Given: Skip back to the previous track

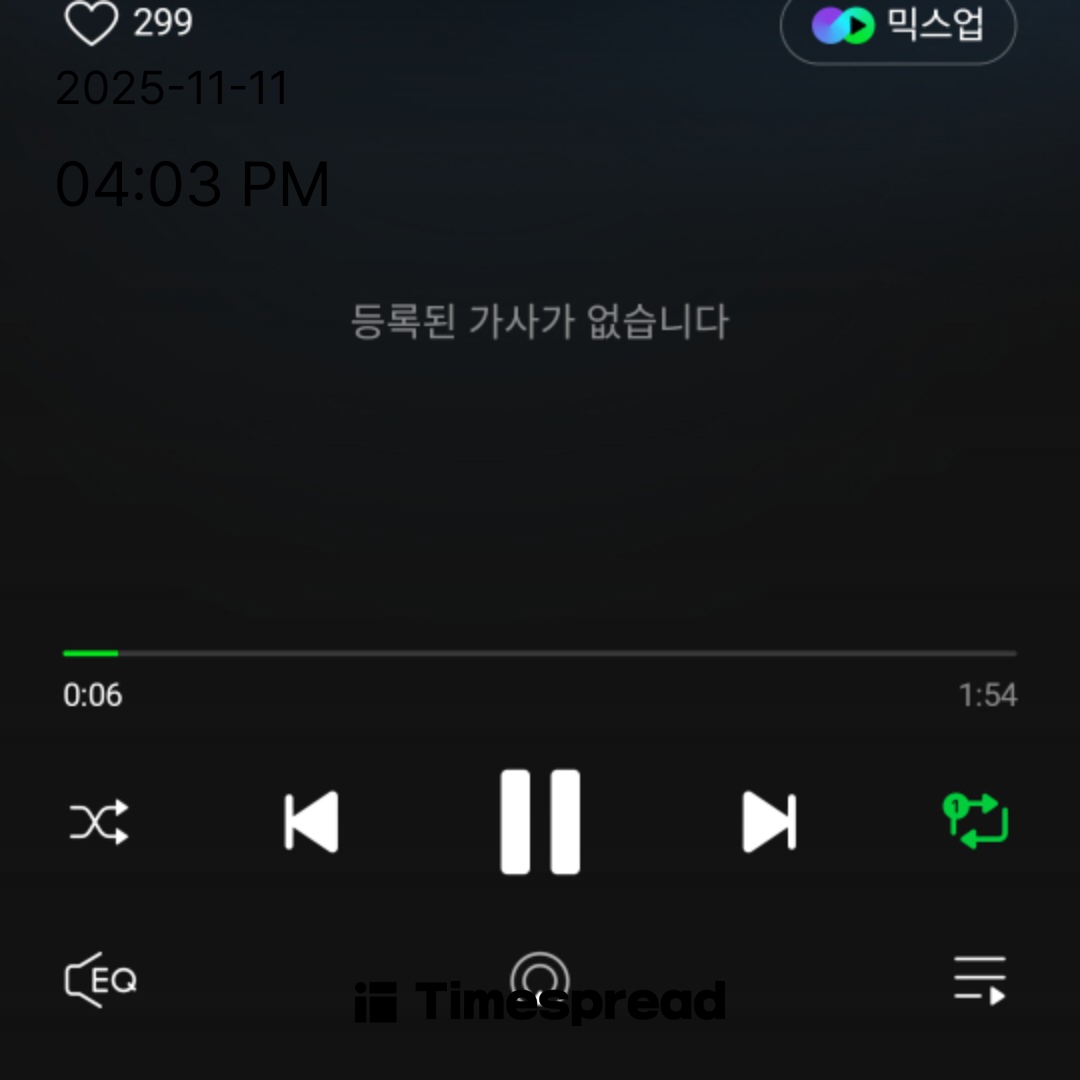Looking at the screenshot, I should 311,822.
